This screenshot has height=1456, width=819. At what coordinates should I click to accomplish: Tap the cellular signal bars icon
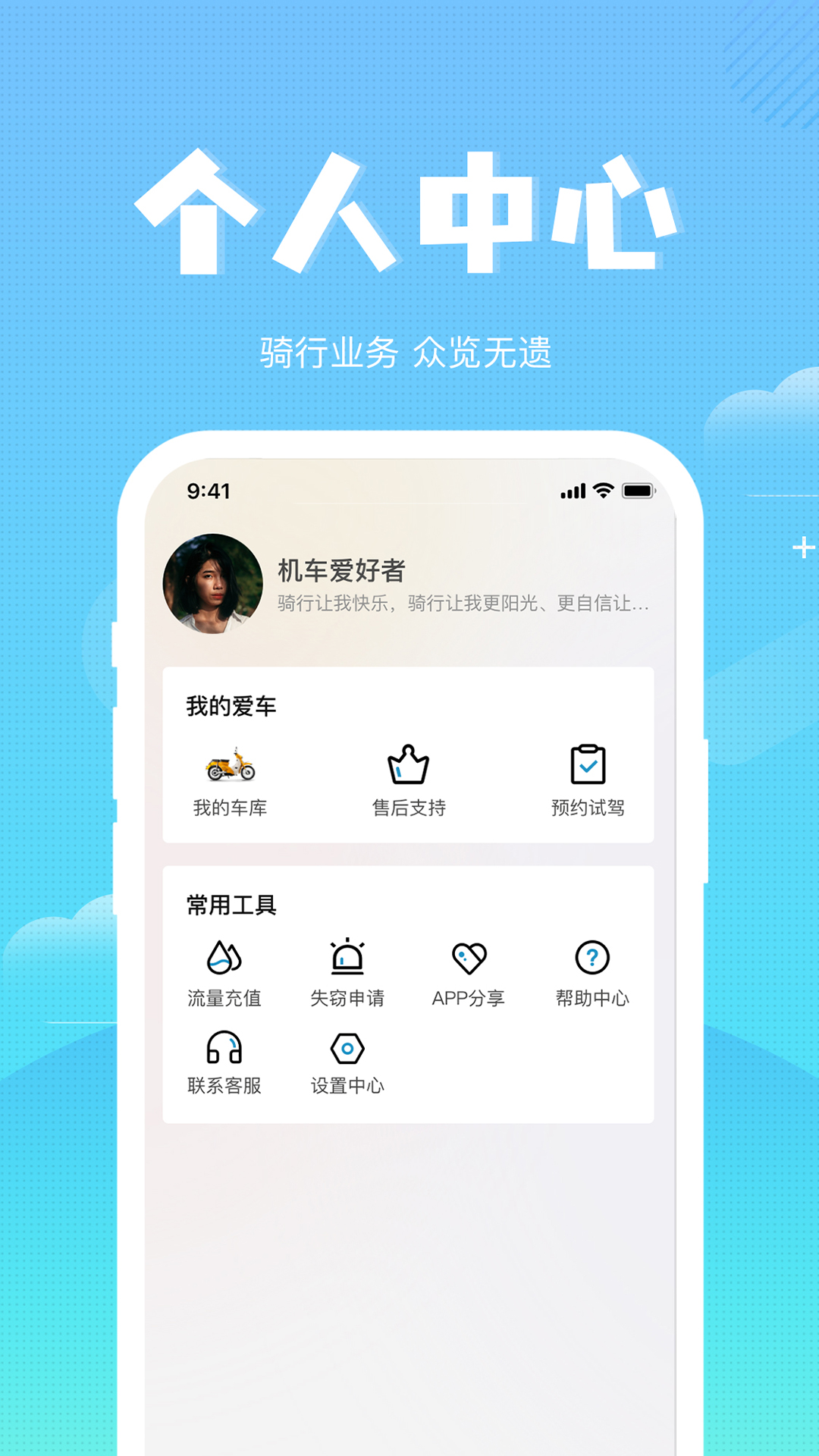pos(571,492)
